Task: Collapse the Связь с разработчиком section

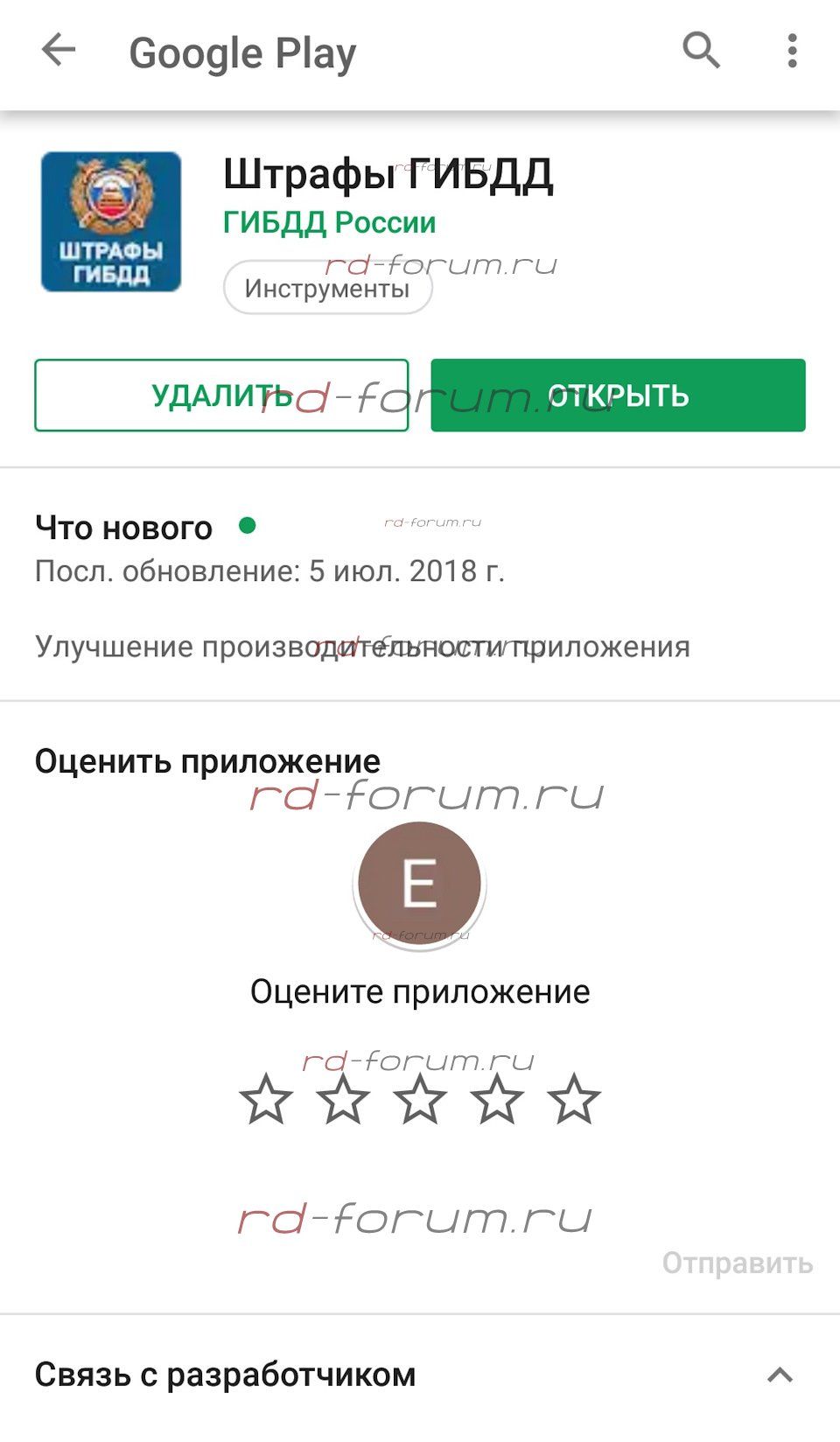Action: (x=780, y=1375)
